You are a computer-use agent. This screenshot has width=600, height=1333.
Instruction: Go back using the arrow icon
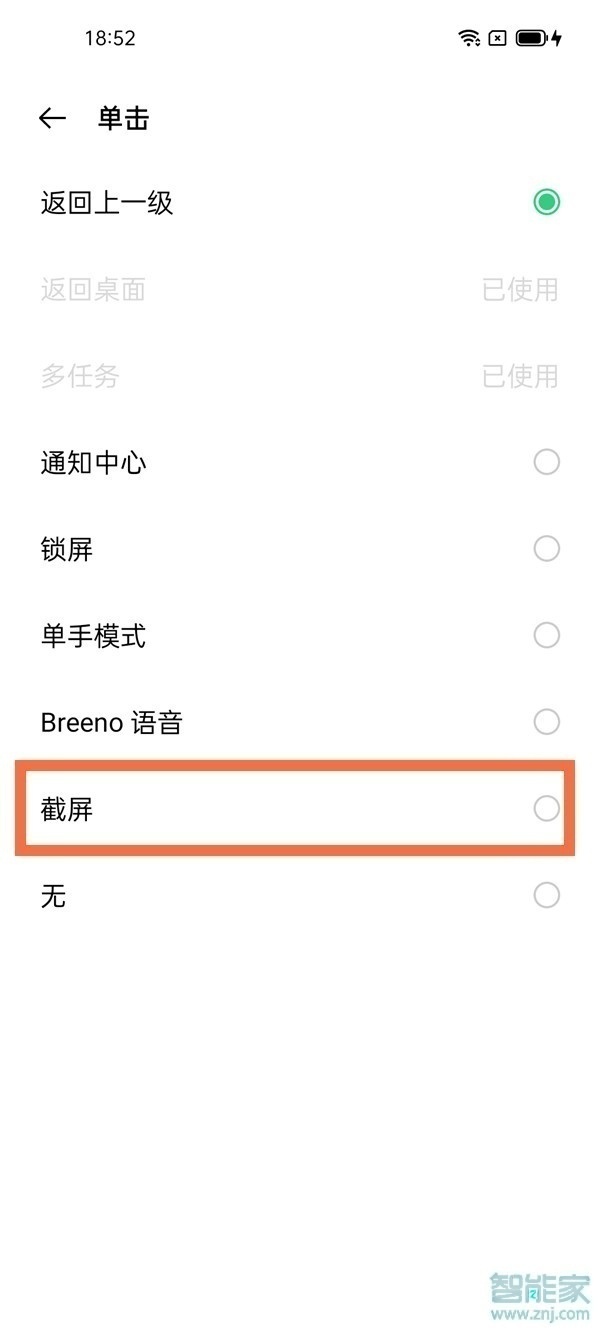pos(52,118)
